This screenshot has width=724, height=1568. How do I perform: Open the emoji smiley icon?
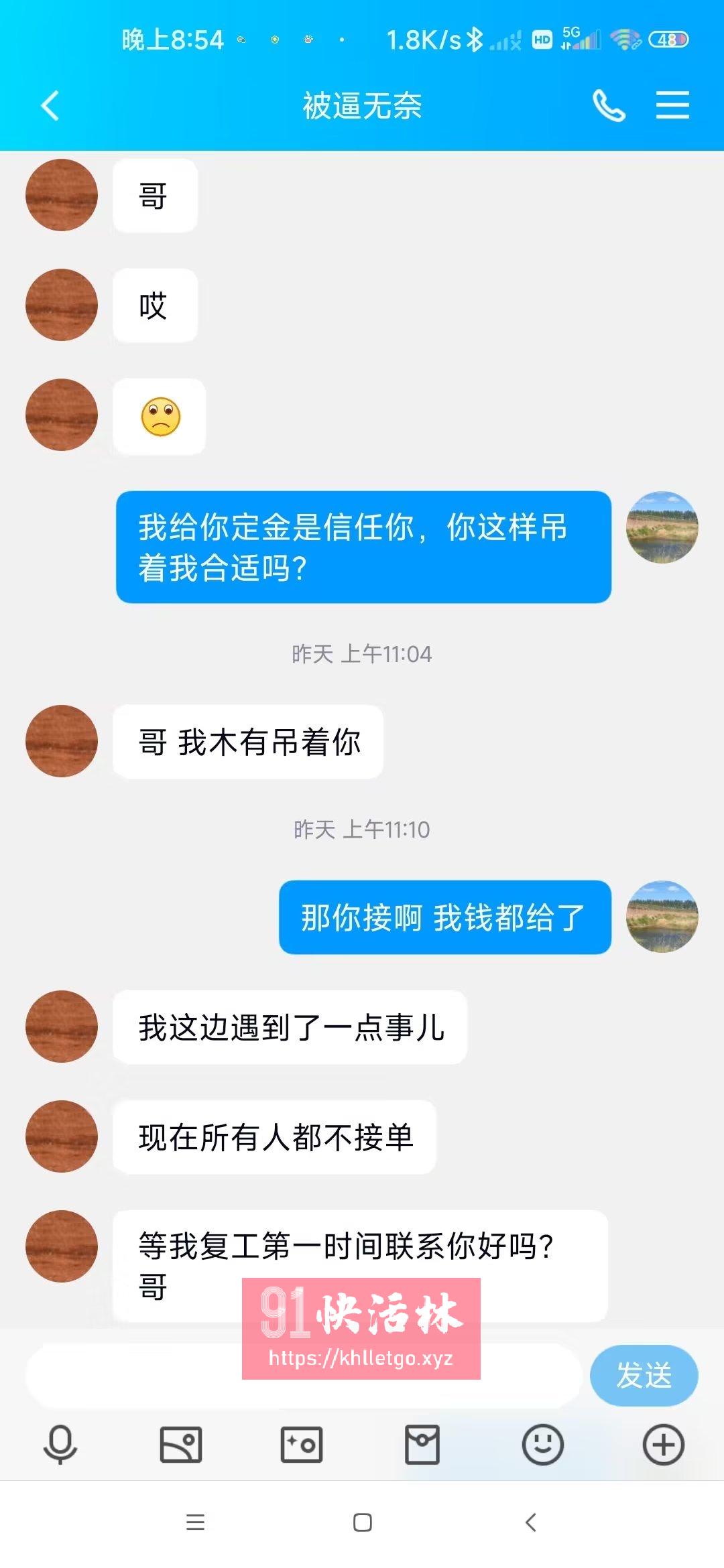[543, 1445]
